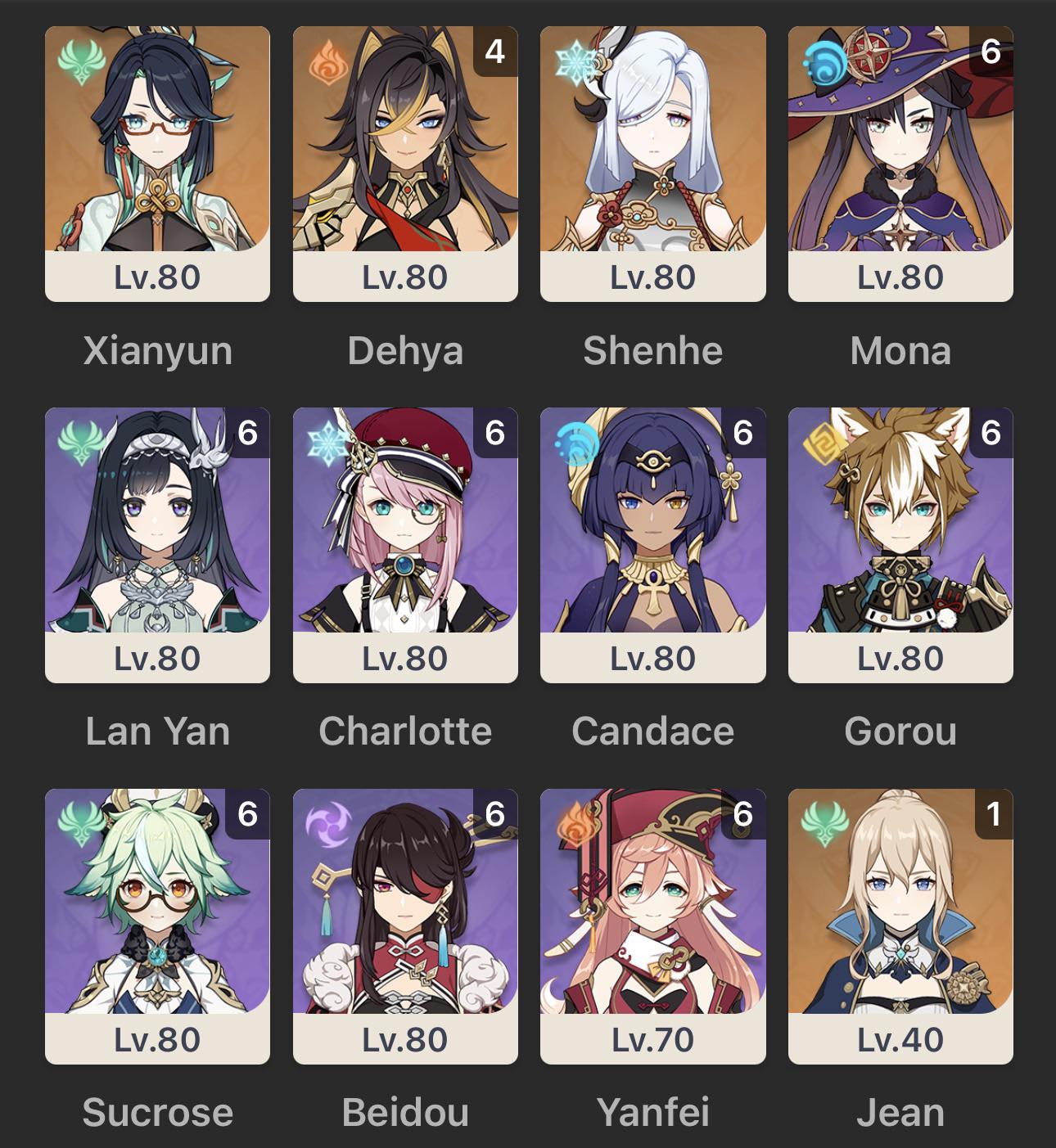Select the Dehya character card
This screenshot has width=1056, height=1148.
pos(405,164)
